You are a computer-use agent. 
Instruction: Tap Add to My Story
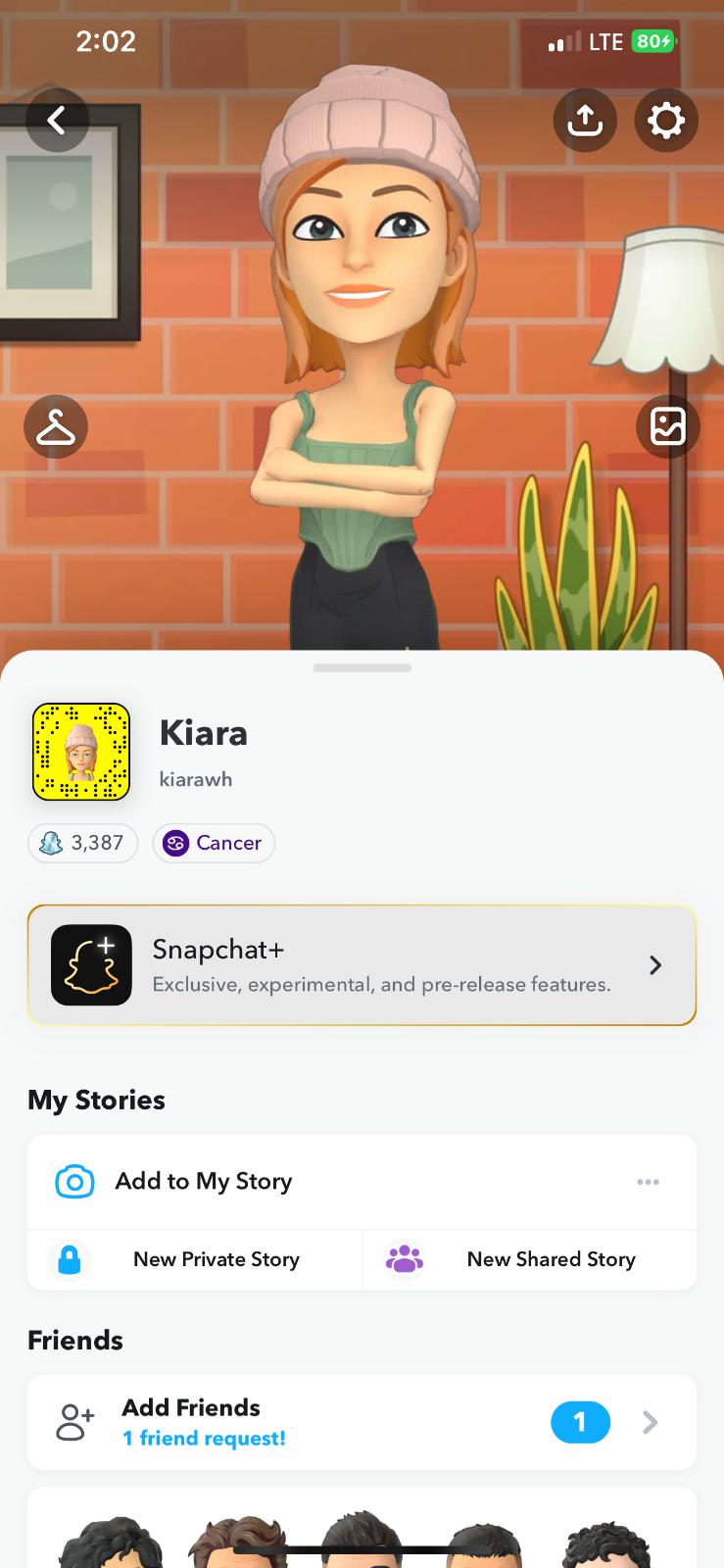[x=203, y=1182]
